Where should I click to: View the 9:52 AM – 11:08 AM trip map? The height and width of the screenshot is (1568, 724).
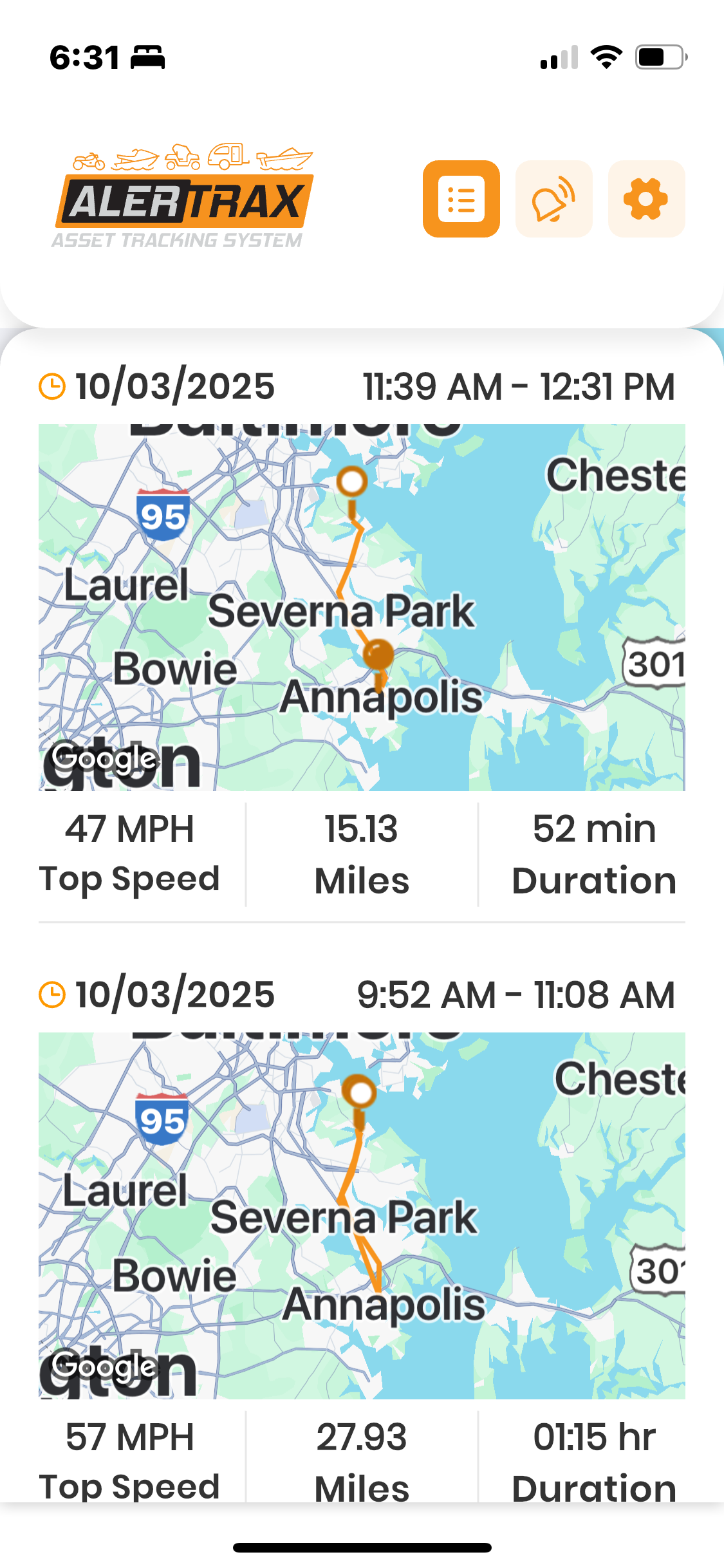[x=362, y=1215]
